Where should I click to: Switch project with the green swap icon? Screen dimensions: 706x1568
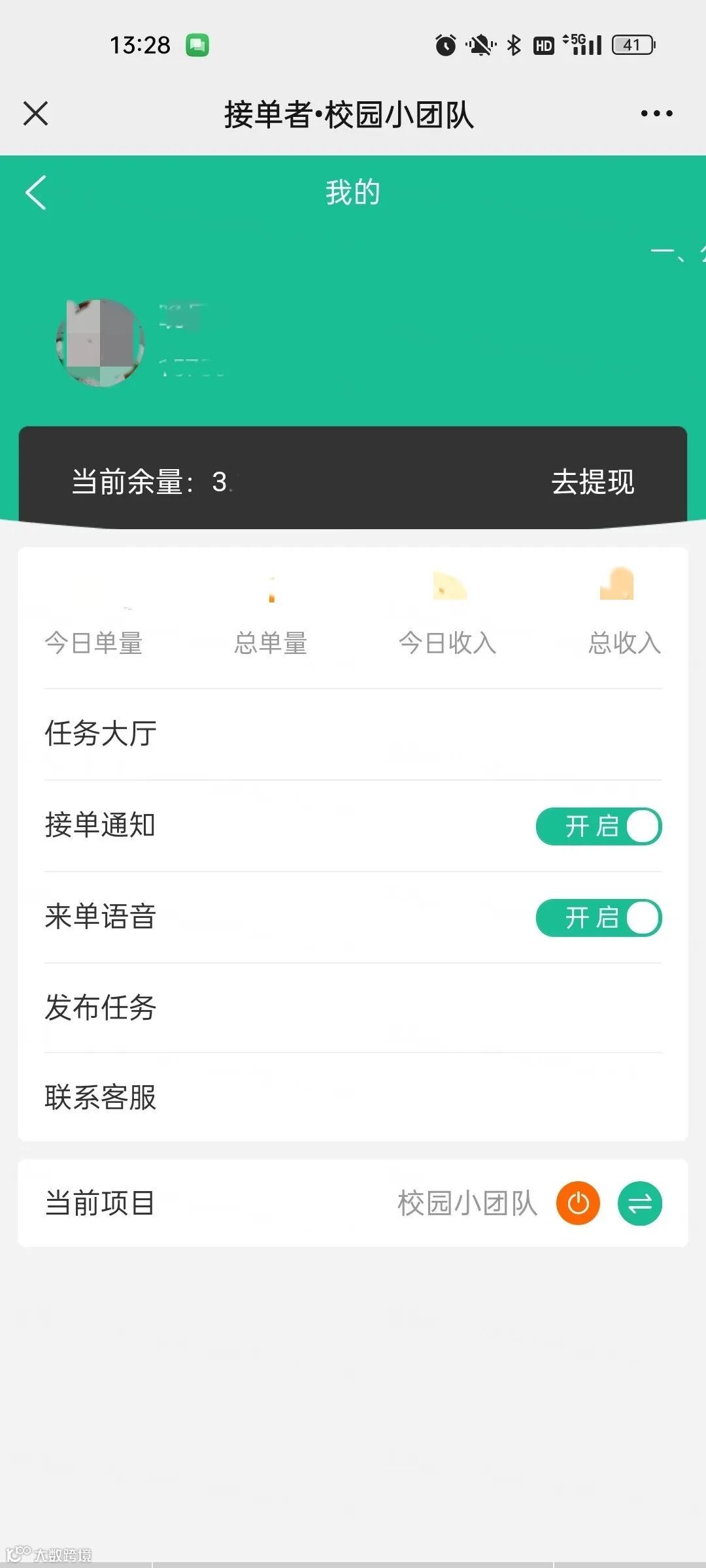tap(639, 1203)
